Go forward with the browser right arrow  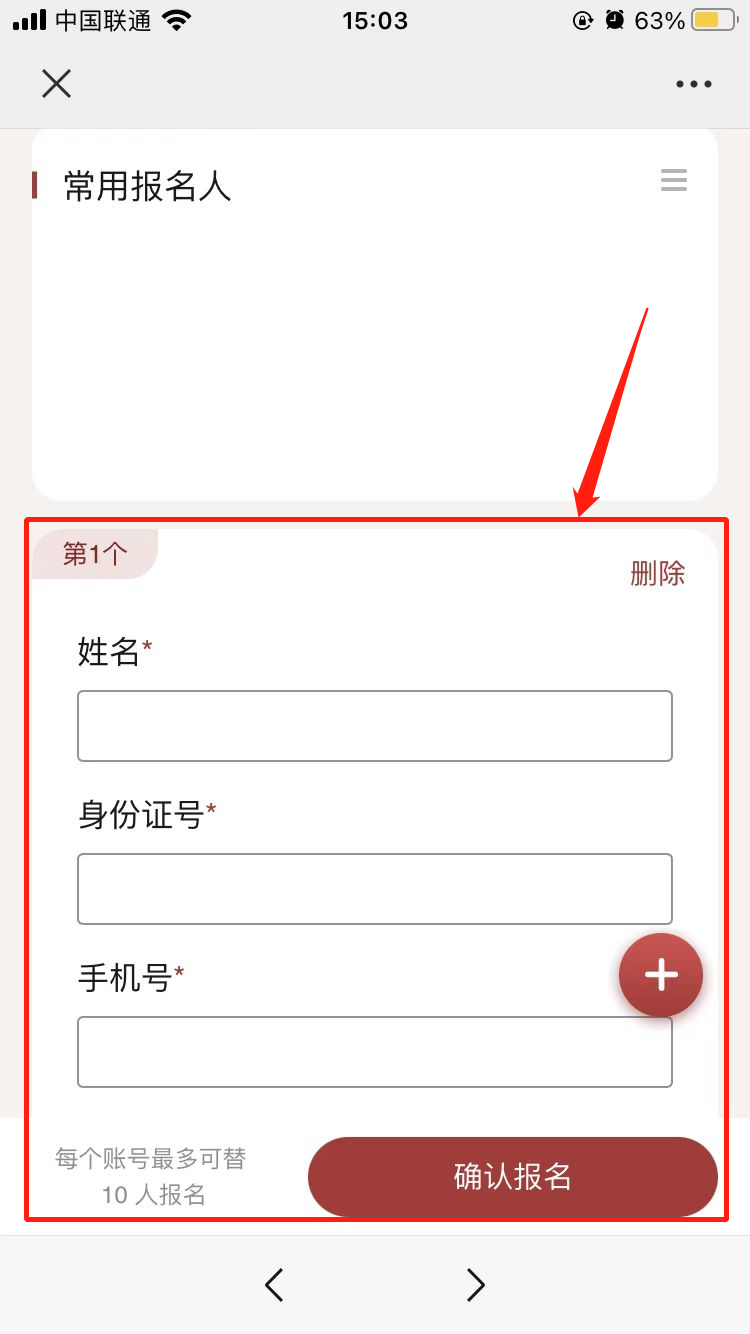pyautogui.click(x=475, y=1285)
